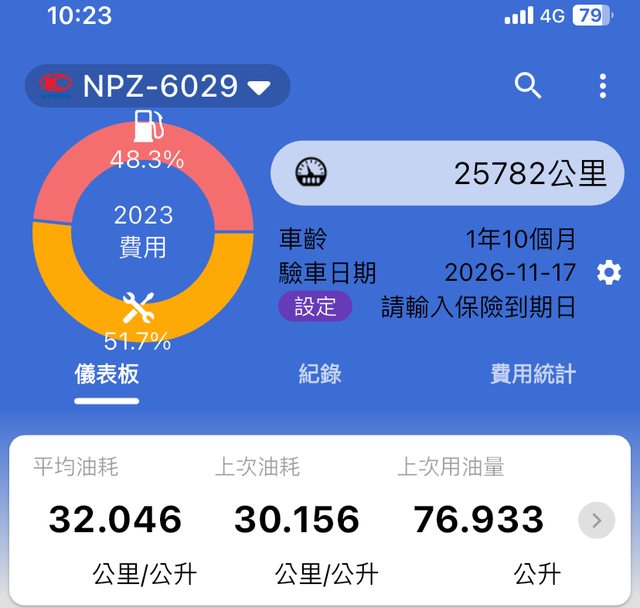Show next fuel stats with the arrow
This screenshot has width=640, height=608.
(596, 520)
